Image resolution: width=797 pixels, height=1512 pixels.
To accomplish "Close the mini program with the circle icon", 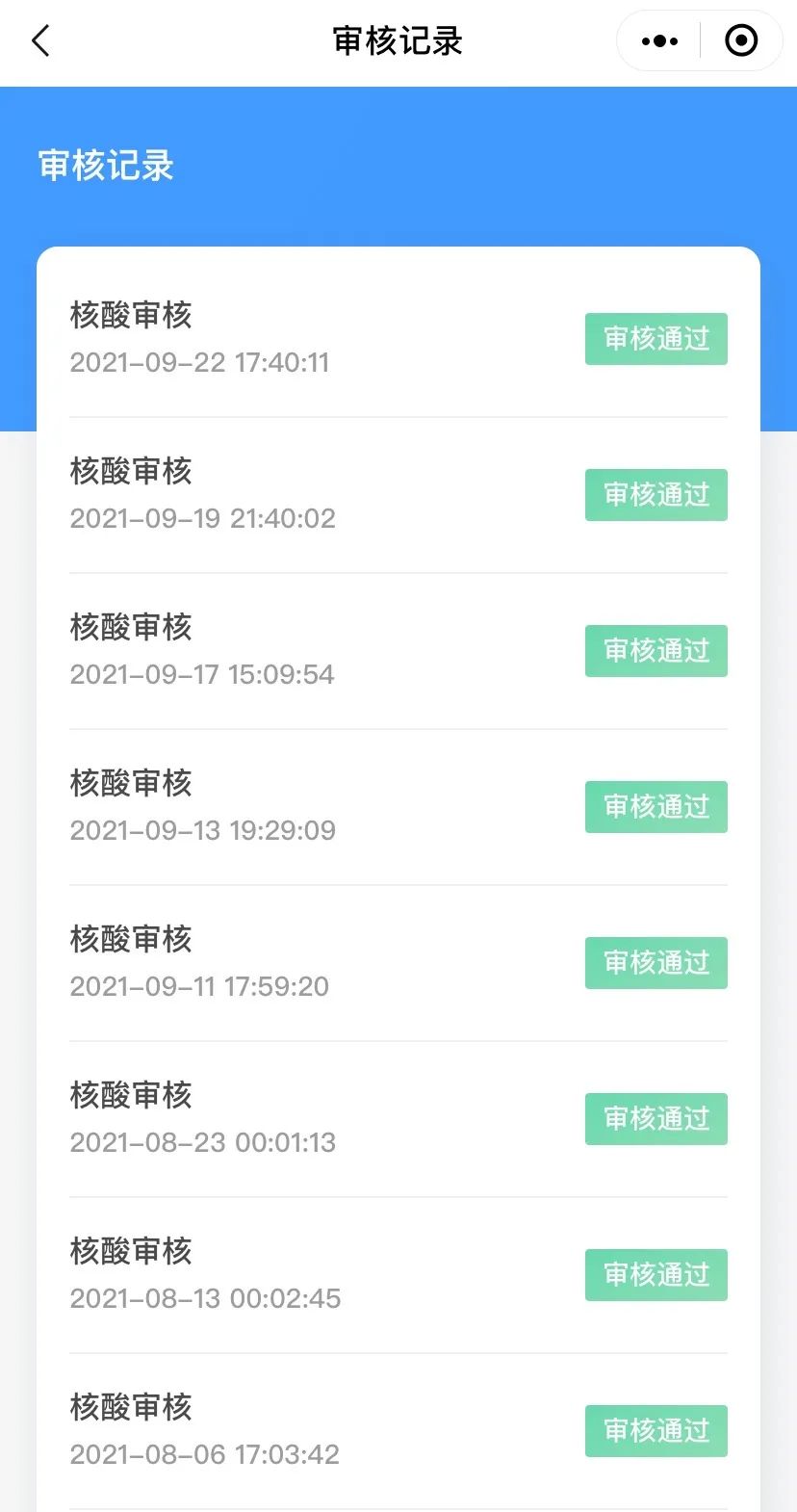I will tap(740, 41).
